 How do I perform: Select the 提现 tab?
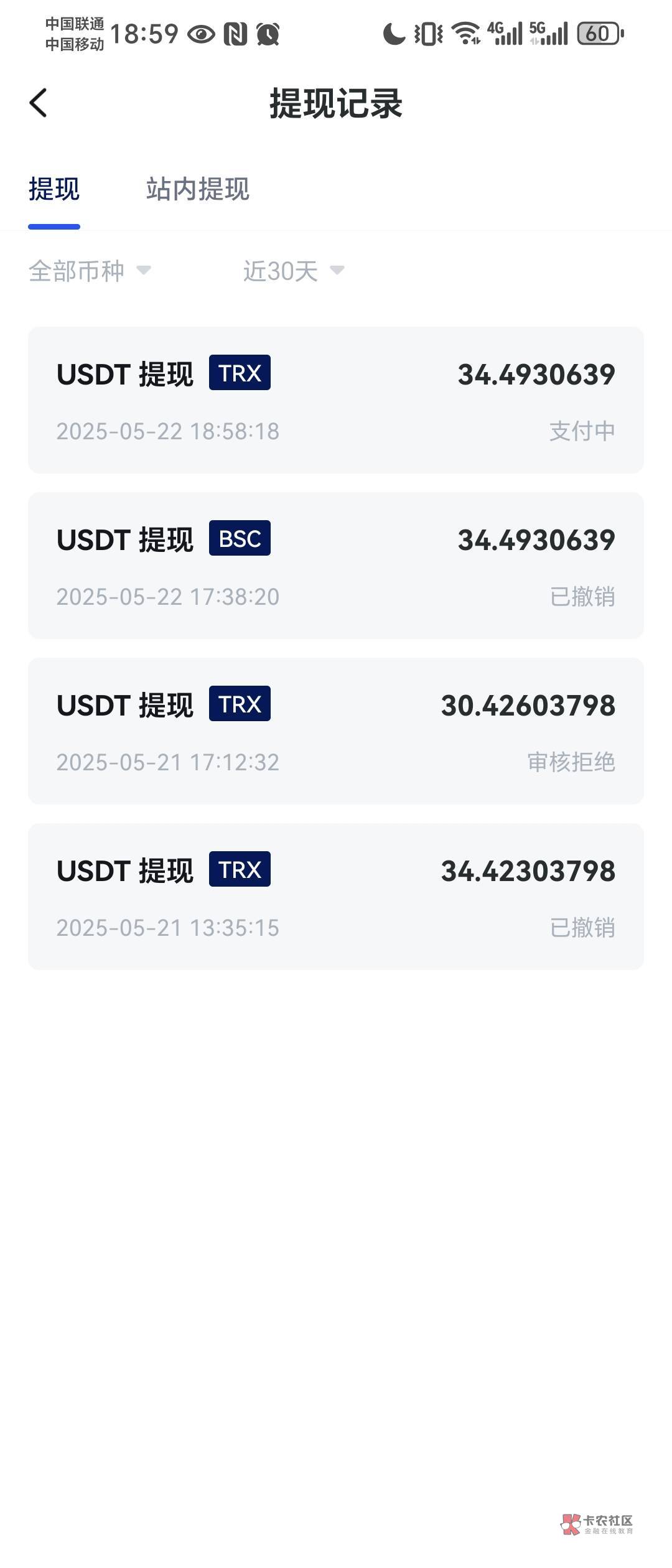coord(54,189)
